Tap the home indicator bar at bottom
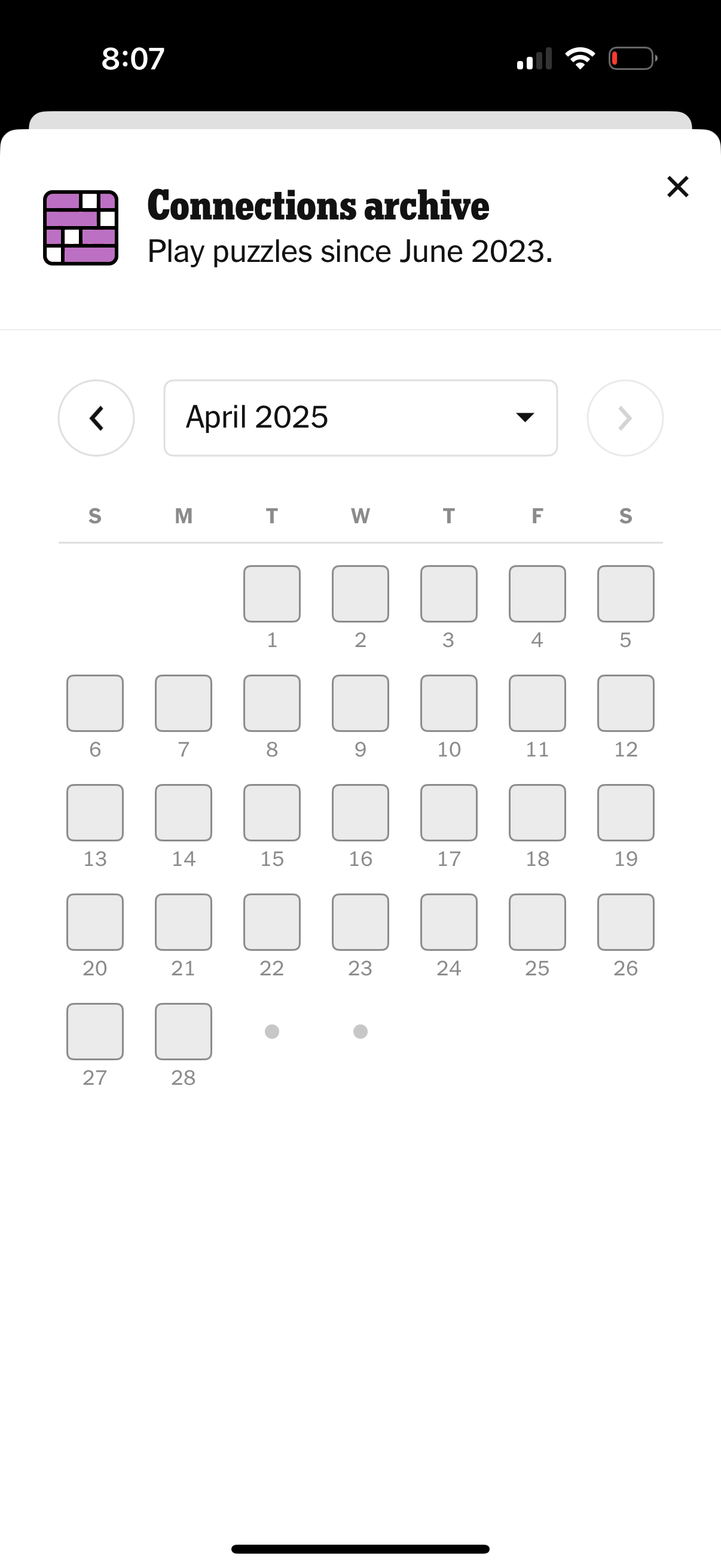 click(360, 1546)
